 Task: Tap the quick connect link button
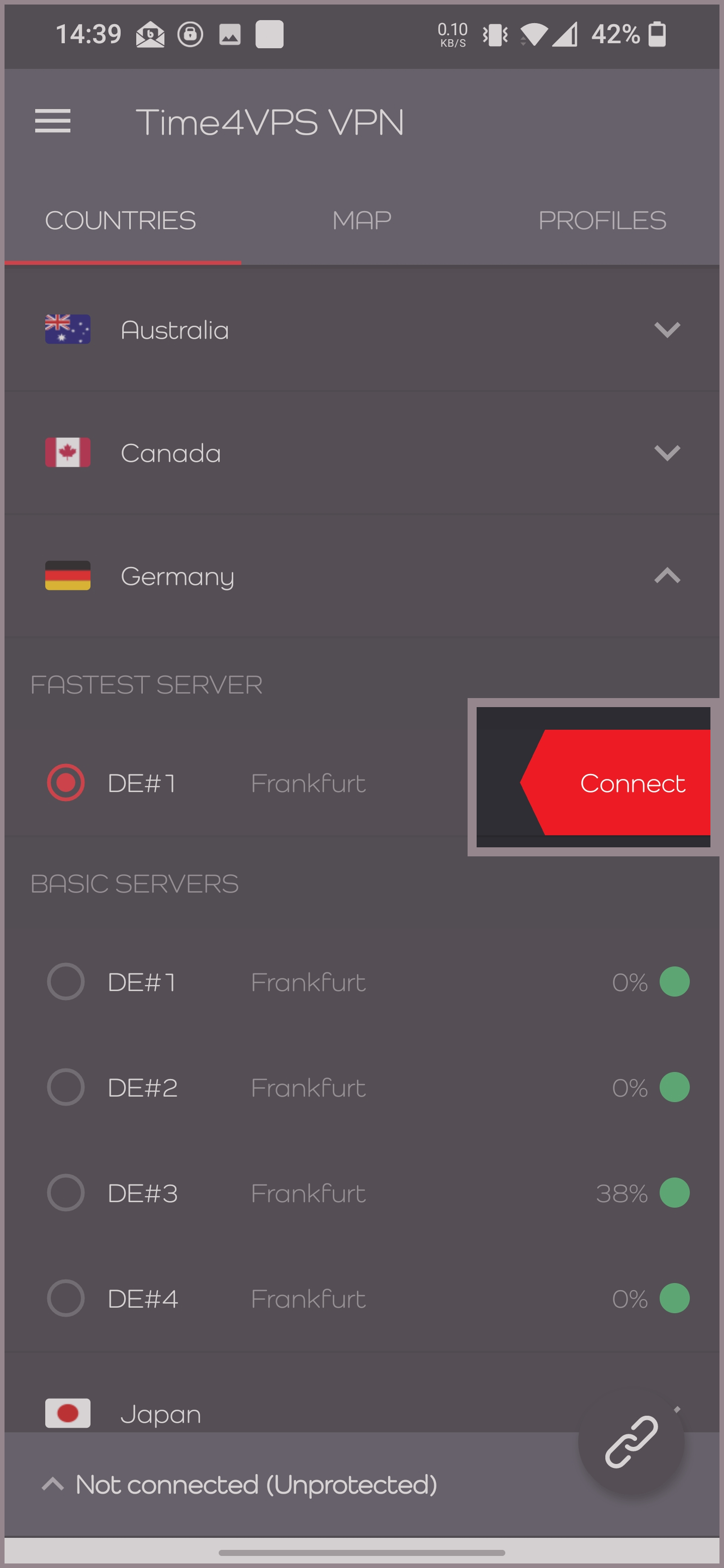click(631, 1441)
